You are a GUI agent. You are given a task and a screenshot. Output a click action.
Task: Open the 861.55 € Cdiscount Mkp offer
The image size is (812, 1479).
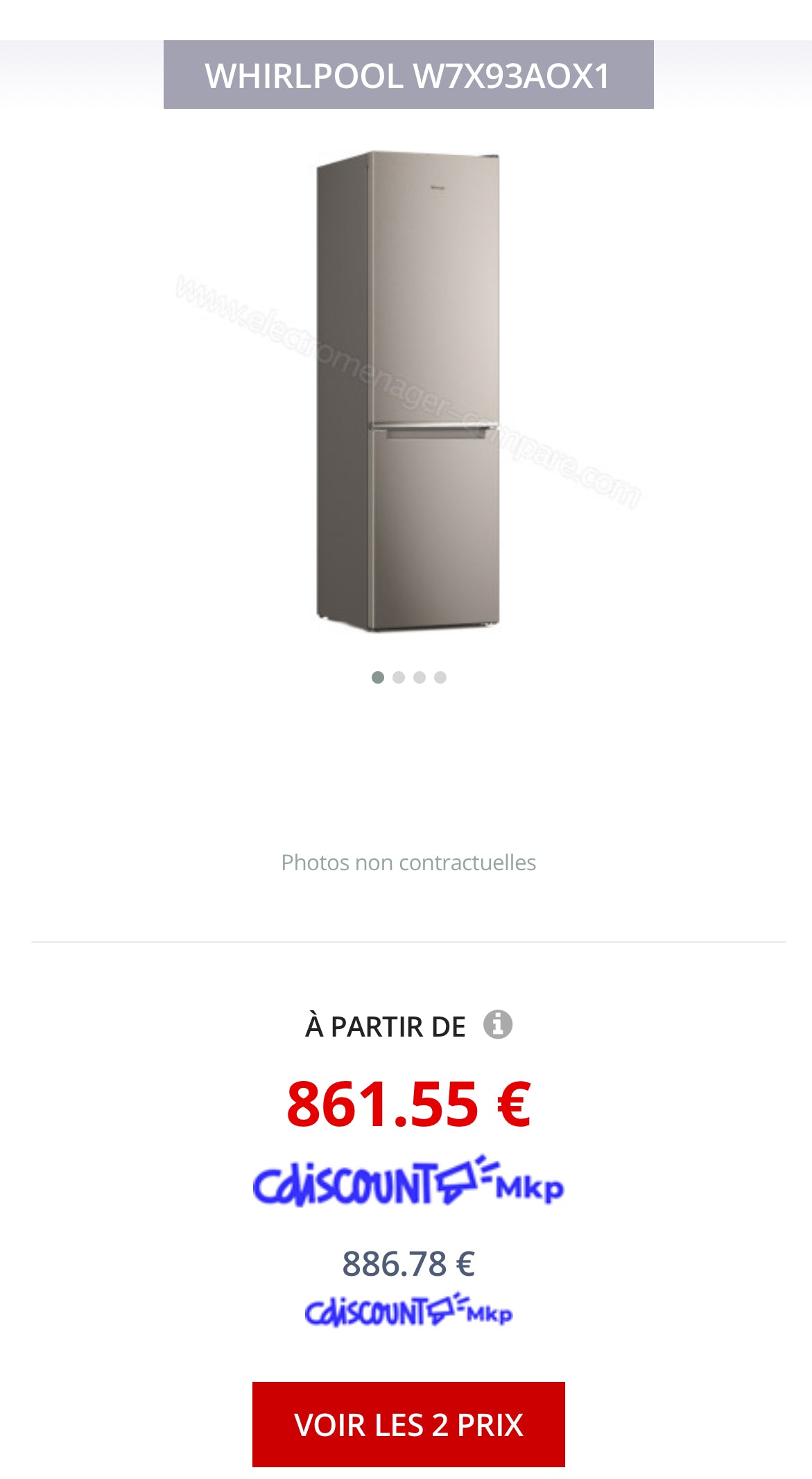[x=408, y=1182]
